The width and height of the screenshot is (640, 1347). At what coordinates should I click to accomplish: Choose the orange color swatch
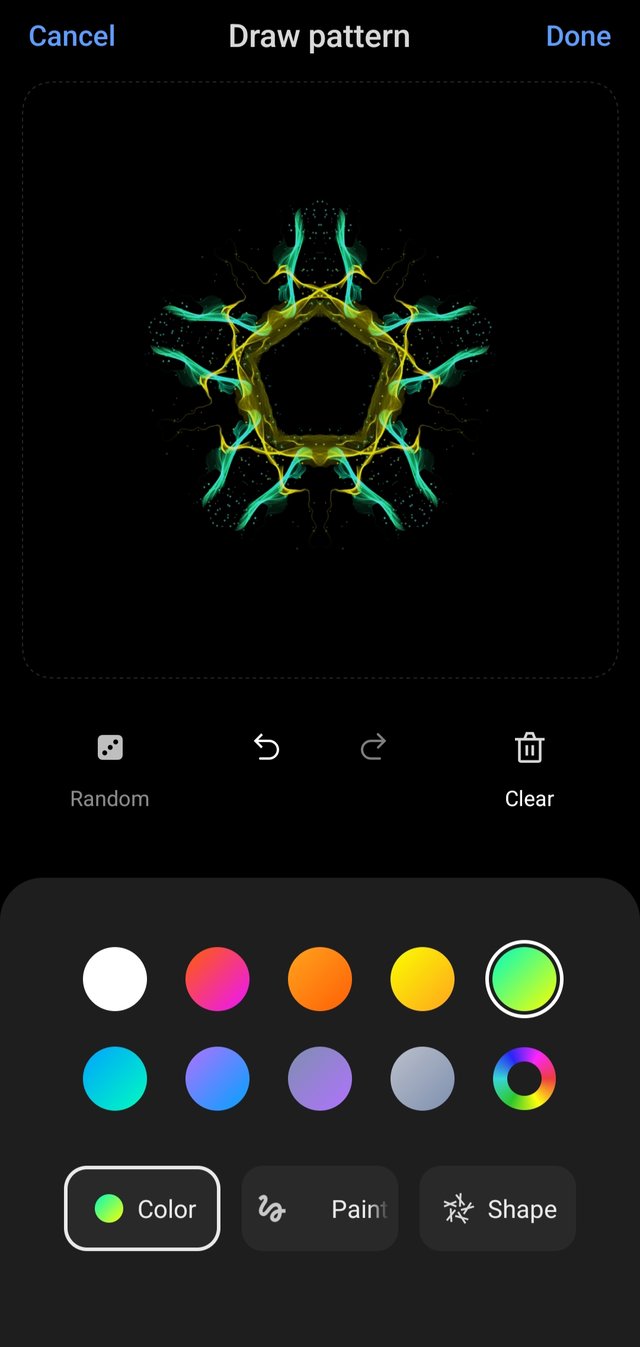pos(320,979)
